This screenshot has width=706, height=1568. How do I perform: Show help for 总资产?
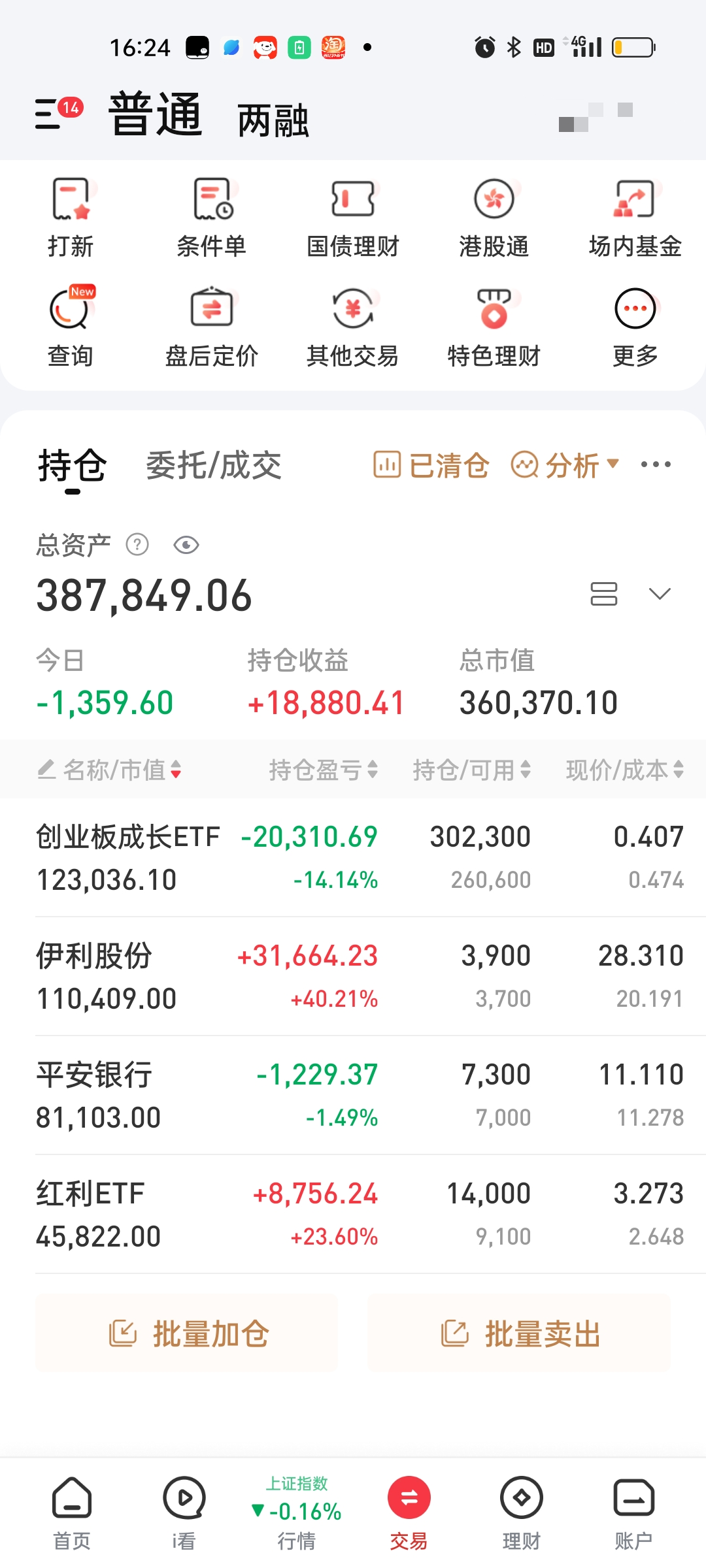pyautogui.click(x=137, y=545)
